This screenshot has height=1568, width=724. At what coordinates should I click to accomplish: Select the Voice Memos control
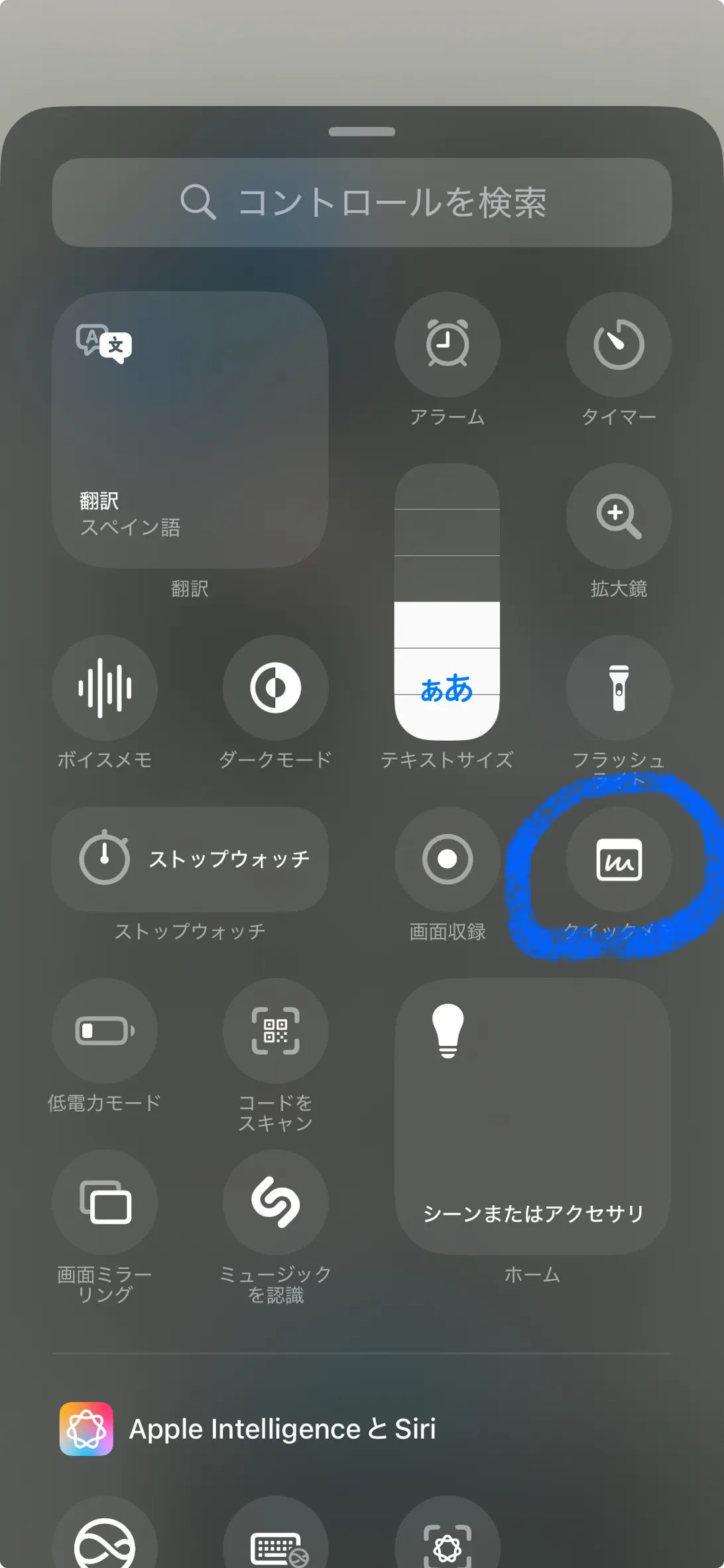click(105, 687)
